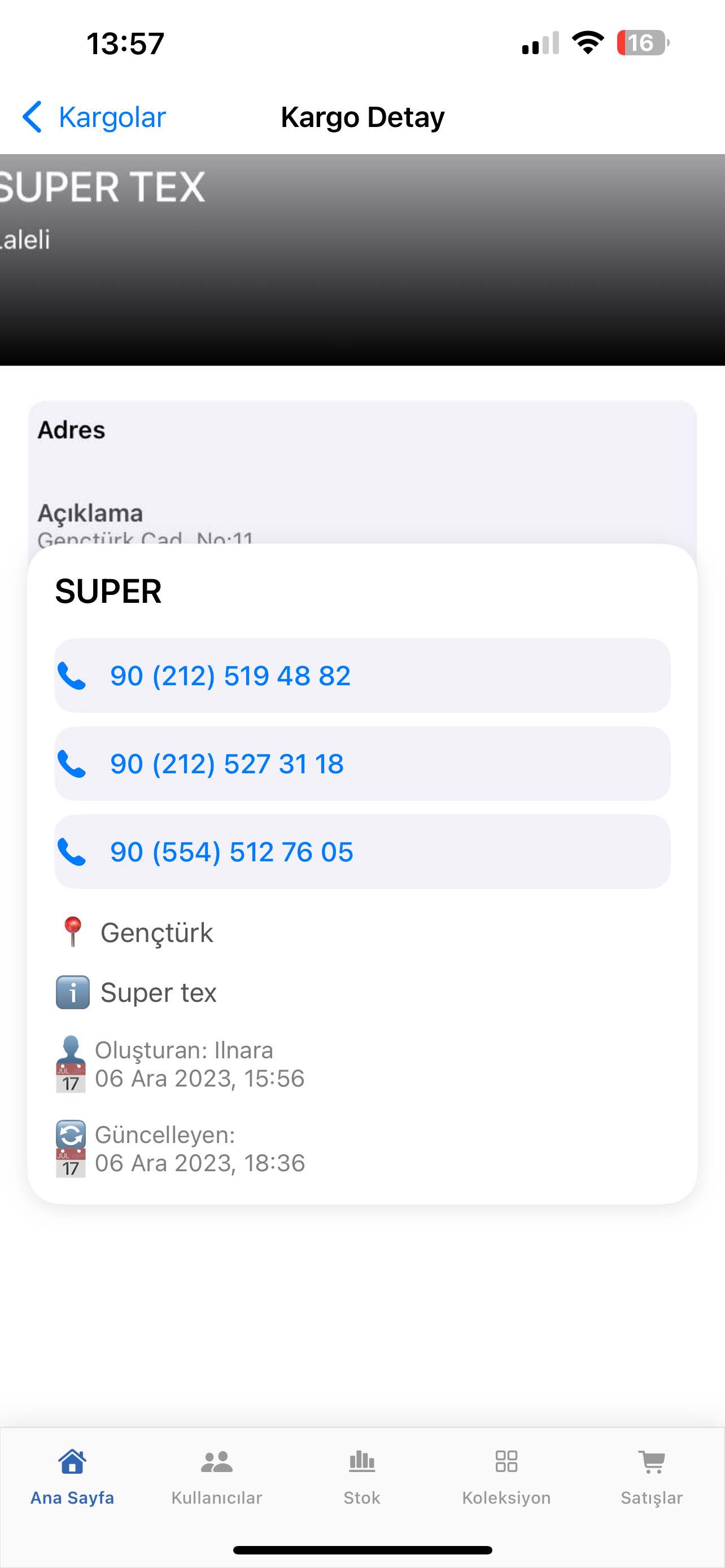Go back to Kargolar
This screenshot has width=725, height=1568.
pos(94,117)
